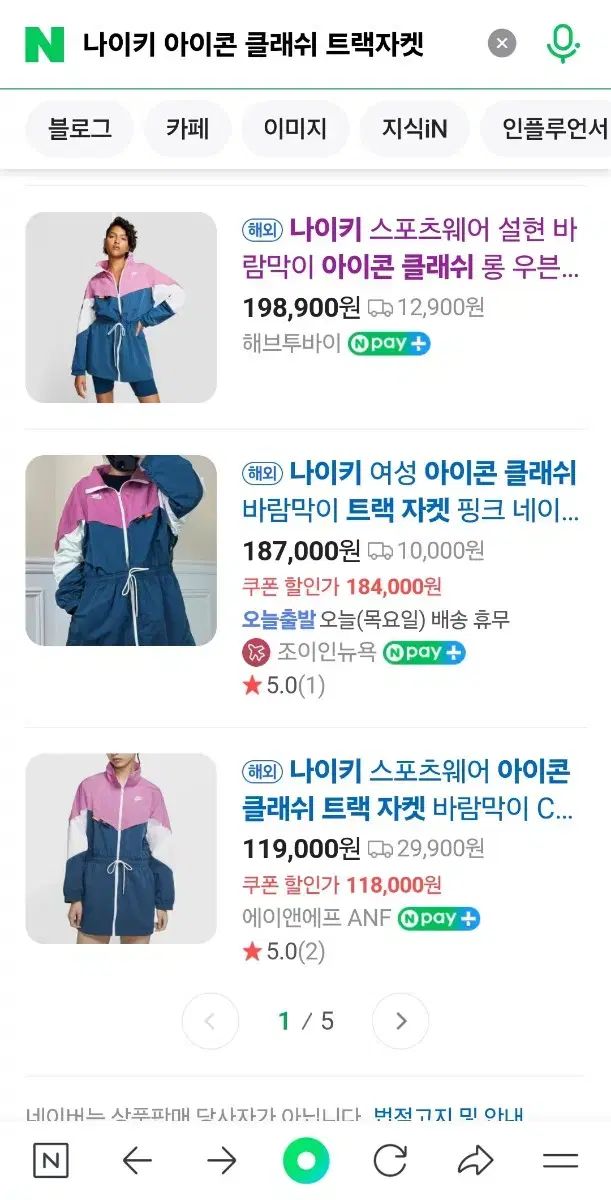
Task: Tap the green Naver N logo
Action: click(x=45, y=44)
